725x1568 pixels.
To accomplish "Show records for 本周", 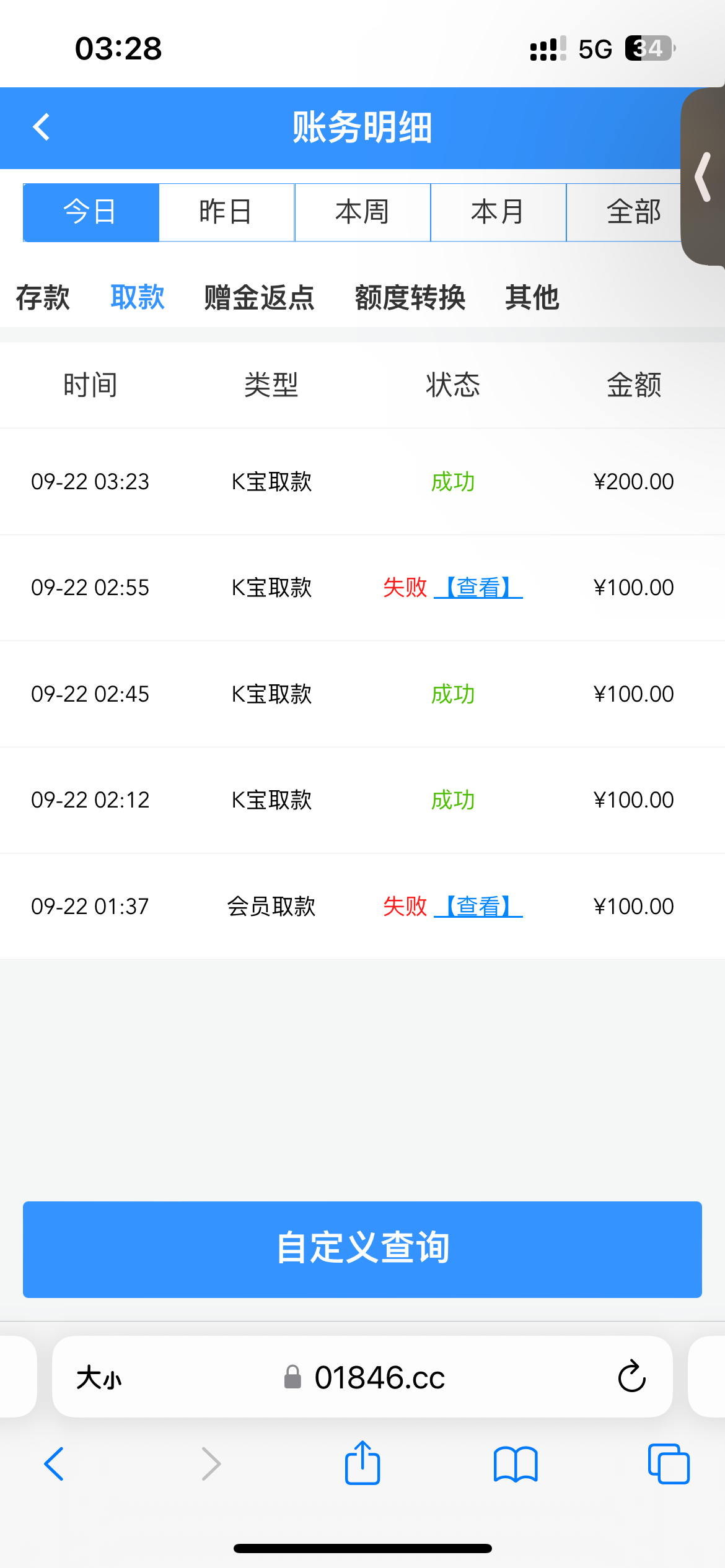I will 362,212.
